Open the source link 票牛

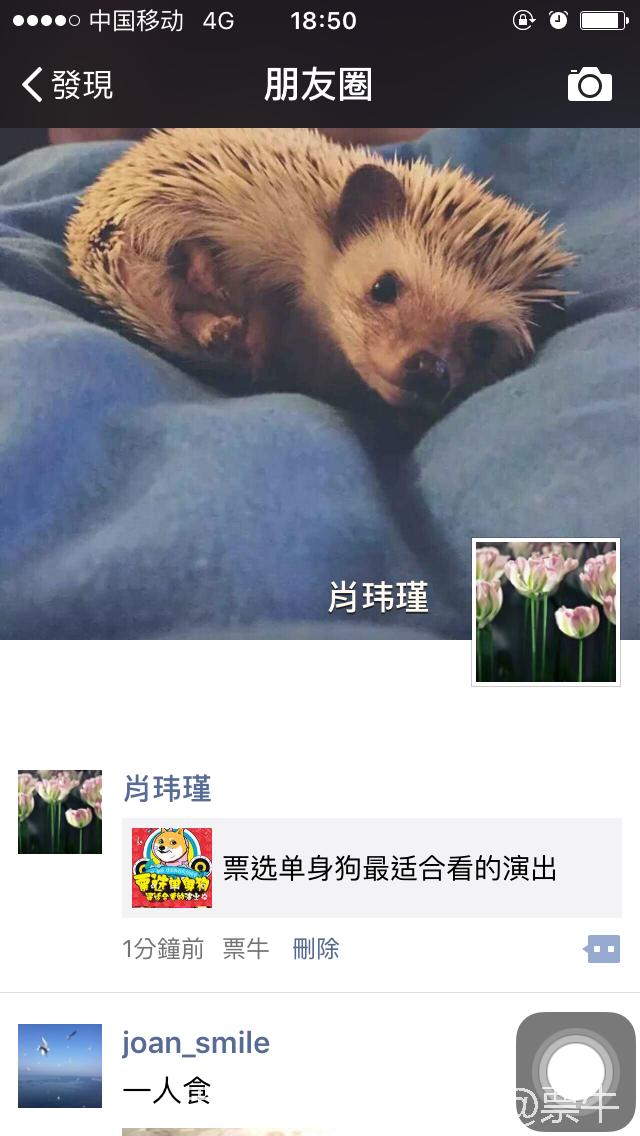(x=245, y=949)
